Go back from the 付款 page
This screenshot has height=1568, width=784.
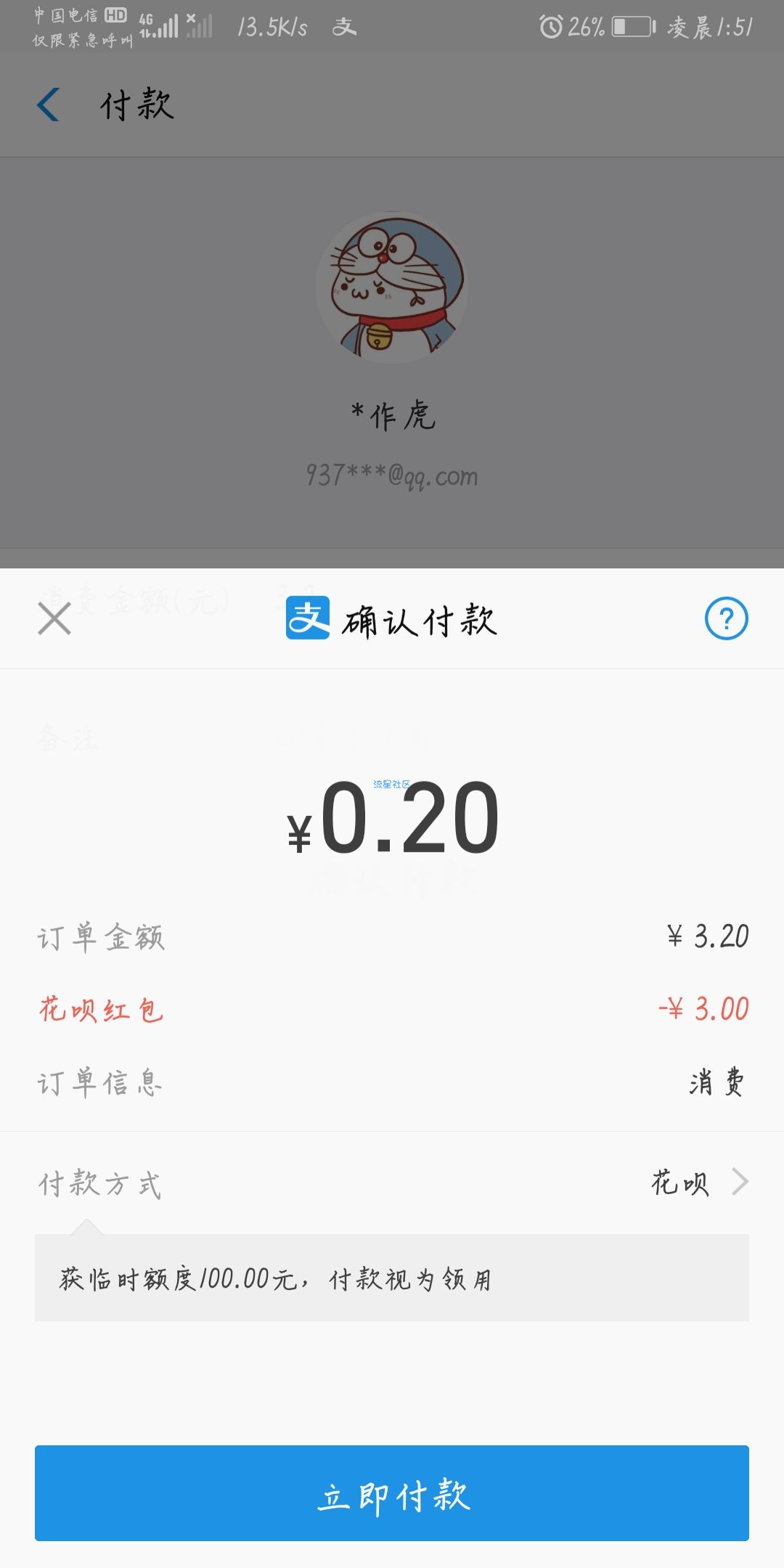coord(48,105)
